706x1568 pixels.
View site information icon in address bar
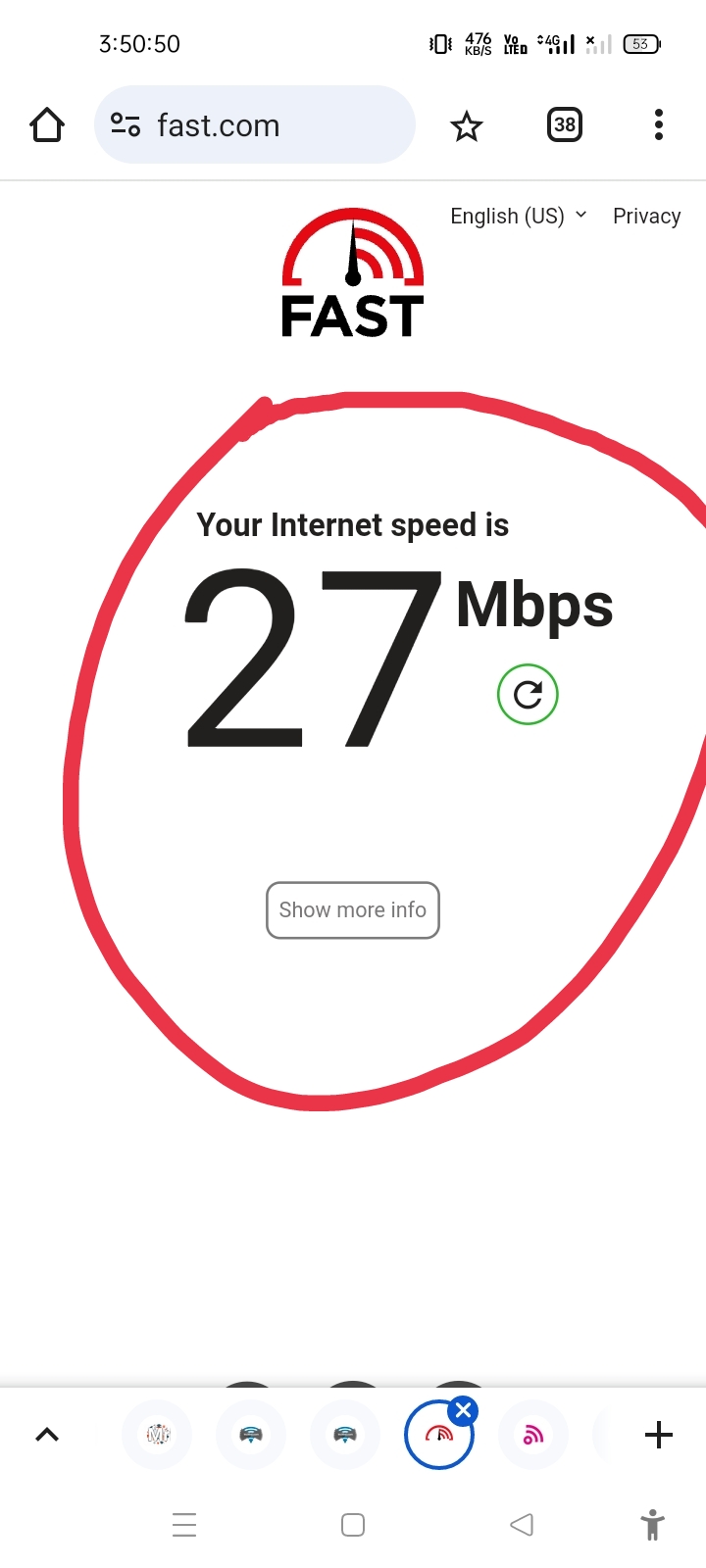coord(126,125)
